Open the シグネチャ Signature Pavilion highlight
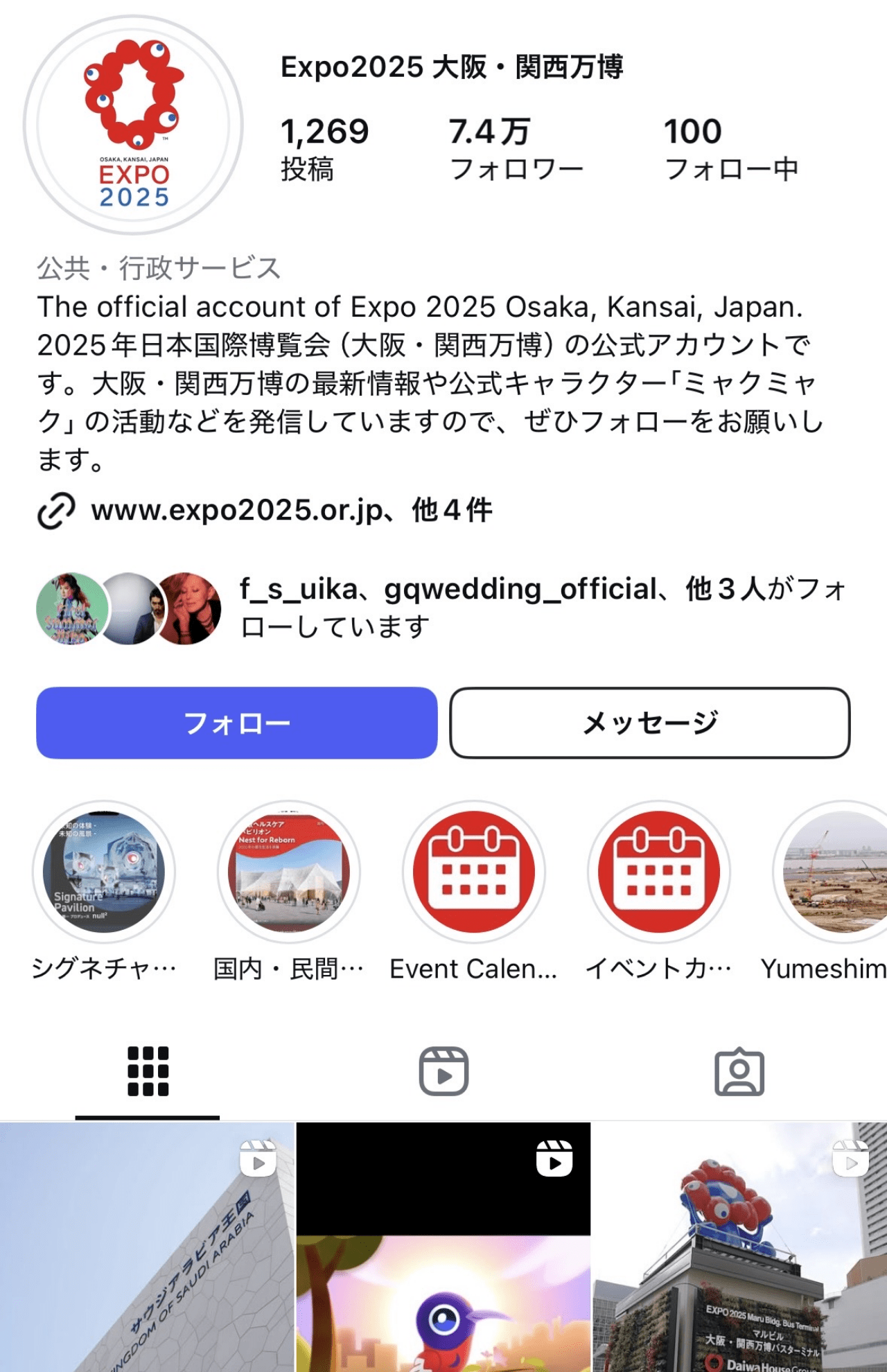887x1372 pixels. [x=105, y=874]
